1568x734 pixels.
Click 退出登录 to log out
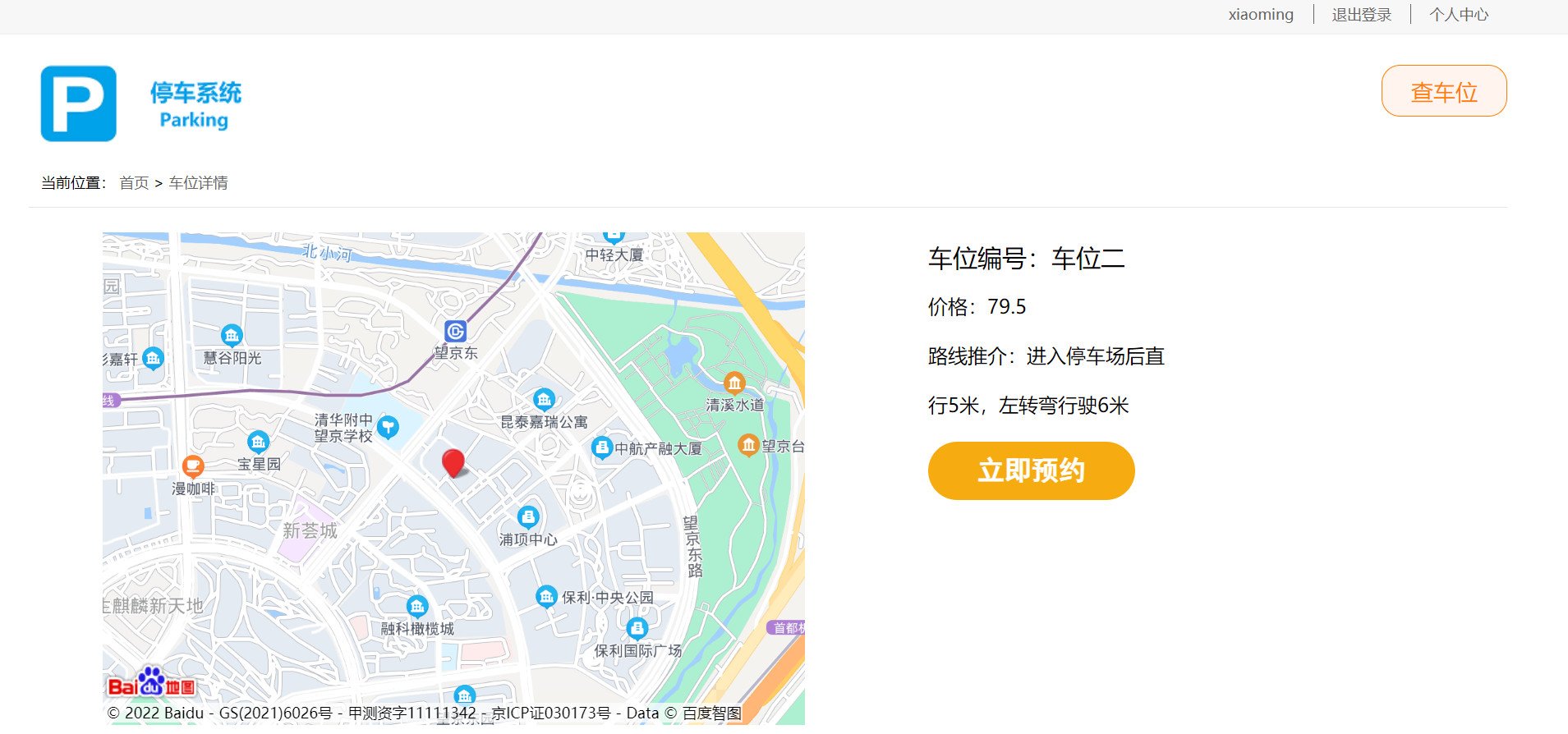tap(1361, 15)
